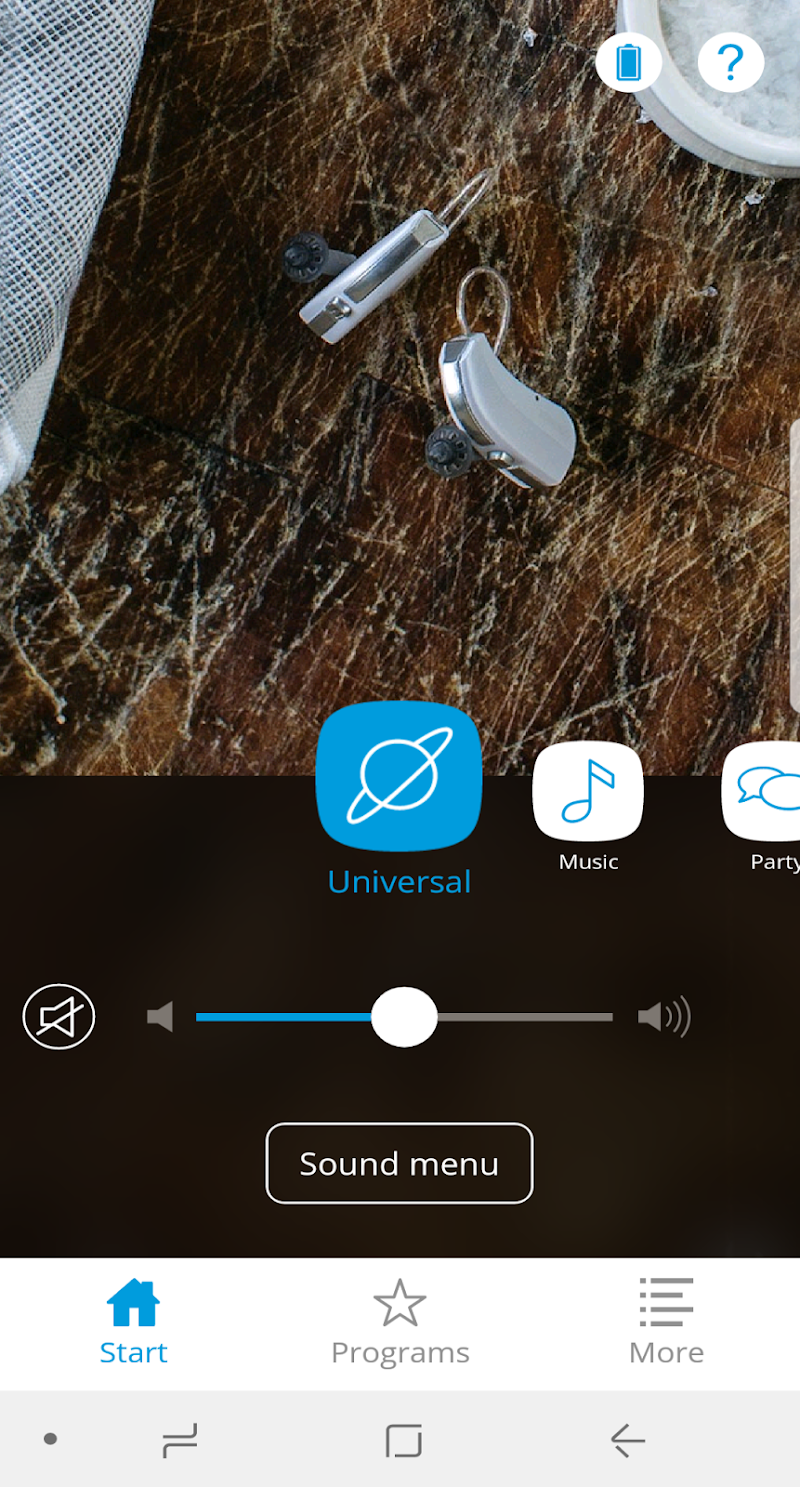Viewport: 800px width, 1487px height.
Task: Mute the hearing aids
Action: [x=59, y=1018]
